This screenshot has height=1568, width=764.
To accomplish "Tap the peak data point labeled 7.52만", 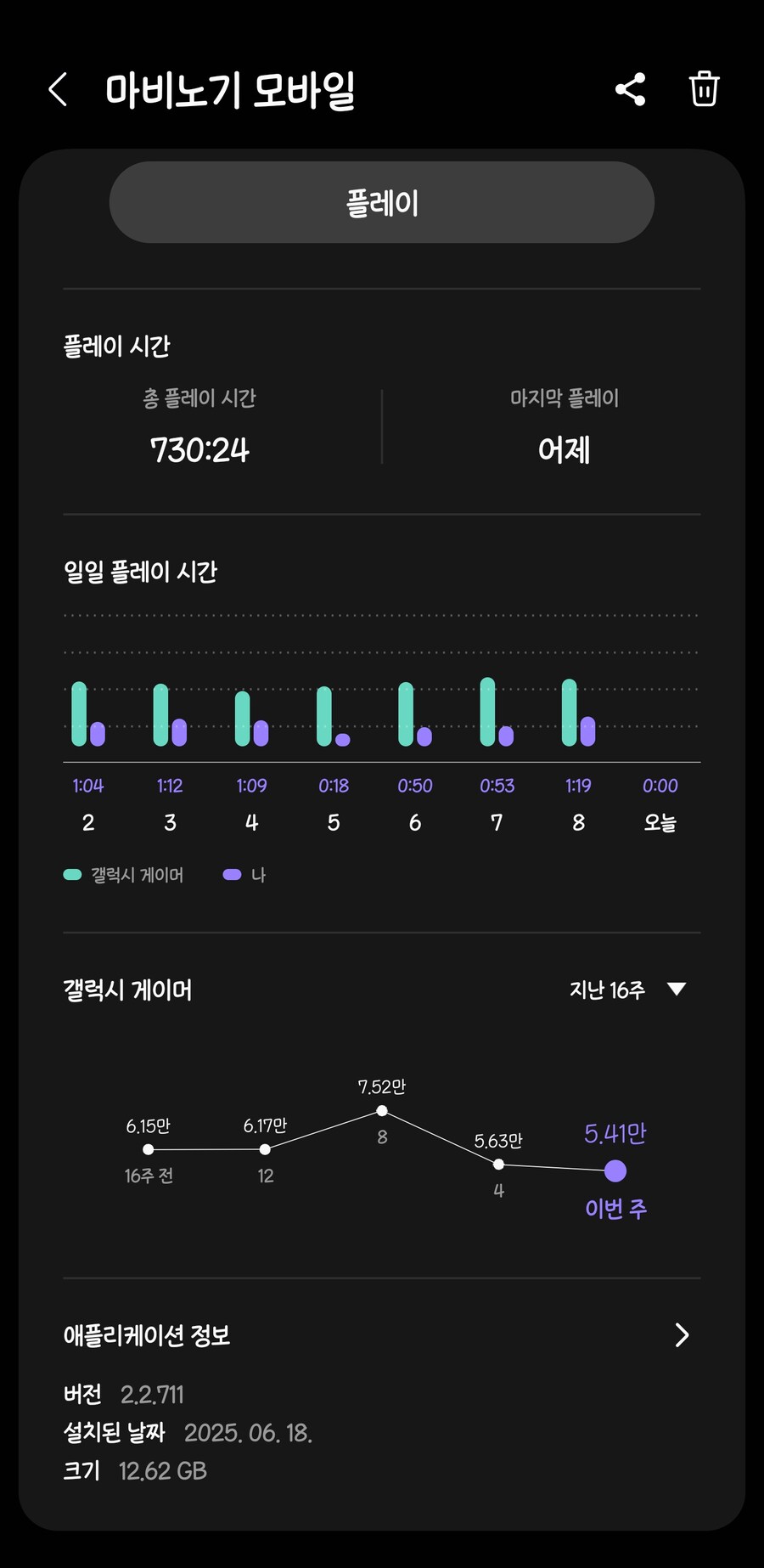I will (x=382, y=1109).
